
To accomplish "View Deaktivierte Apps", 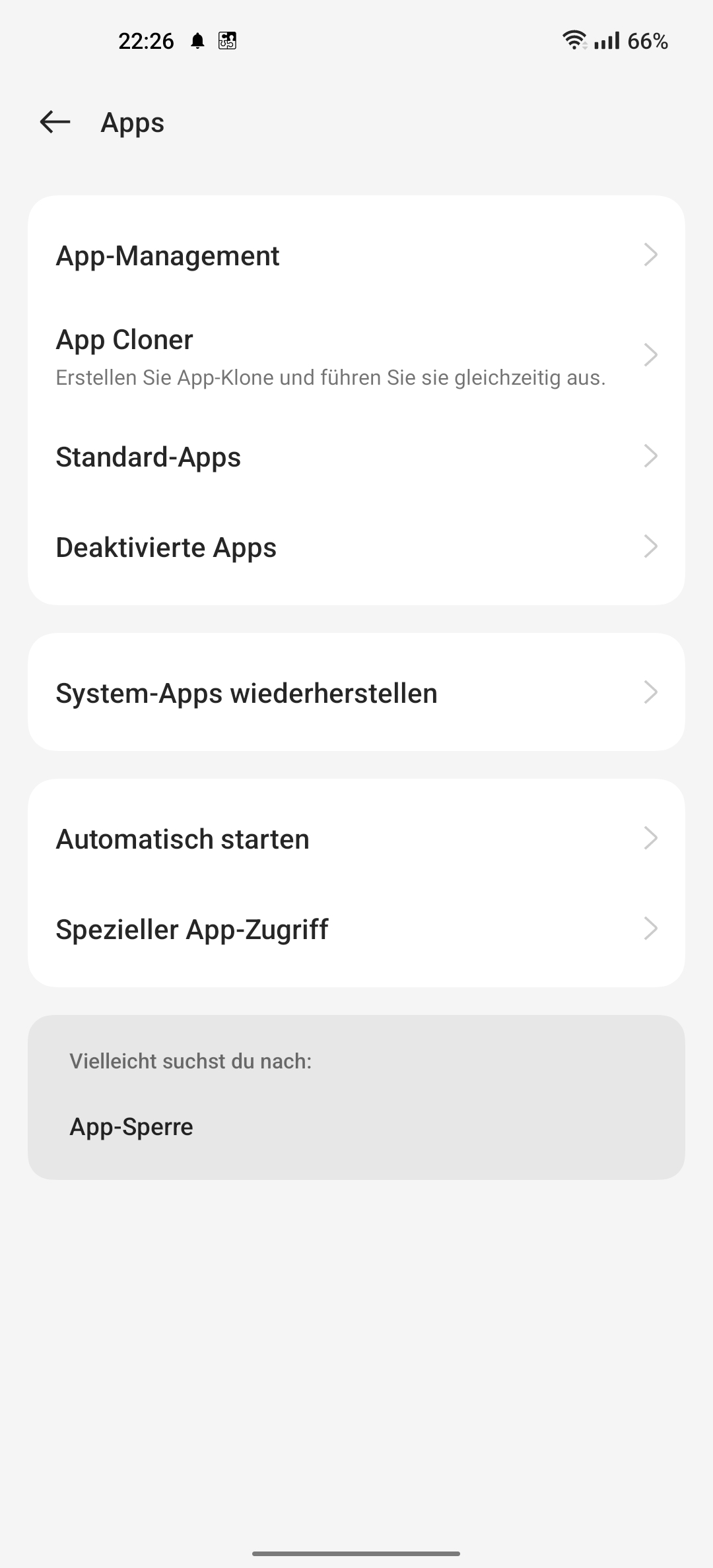I will tap(356, 547).
